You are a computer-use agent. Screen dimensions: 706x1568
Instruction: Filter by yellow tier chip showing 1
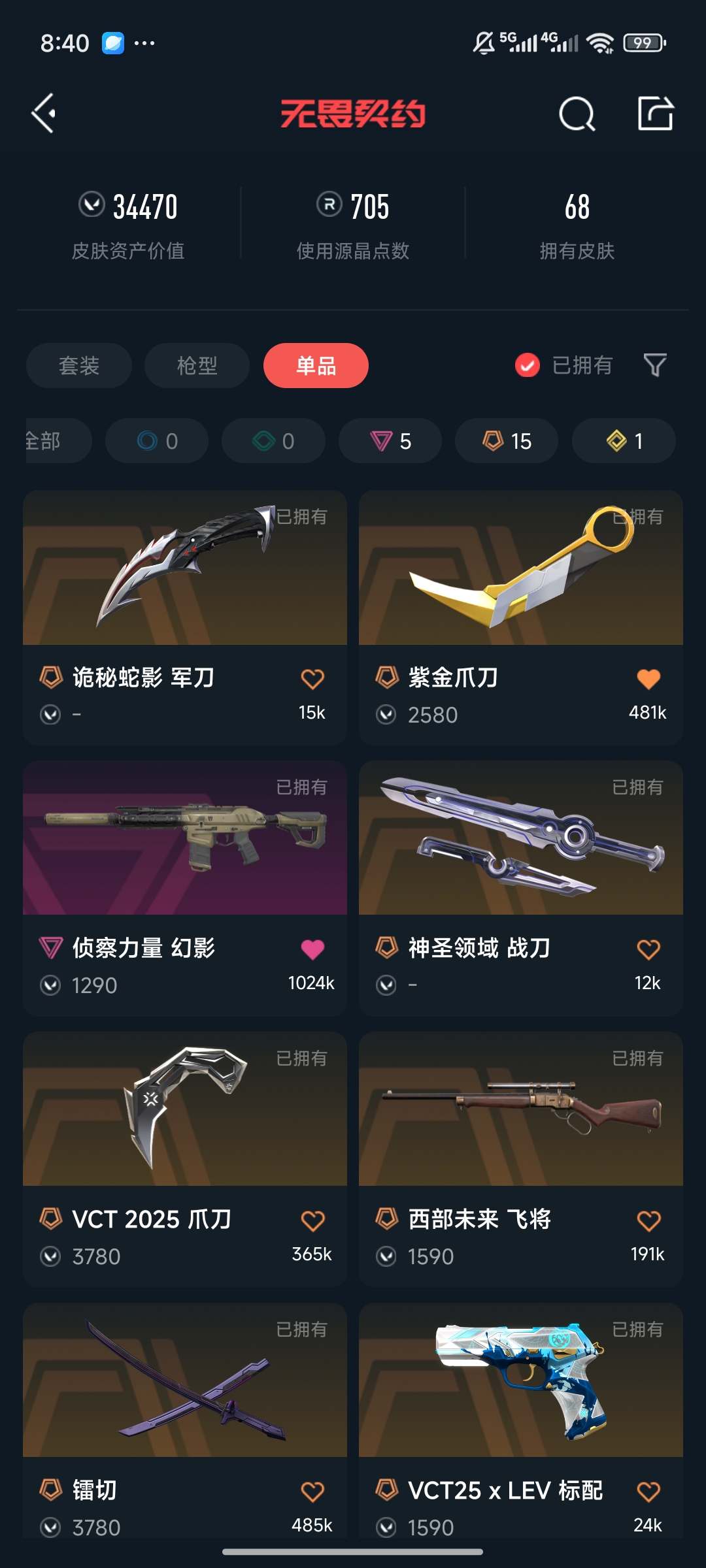click(x=623, y=441)
